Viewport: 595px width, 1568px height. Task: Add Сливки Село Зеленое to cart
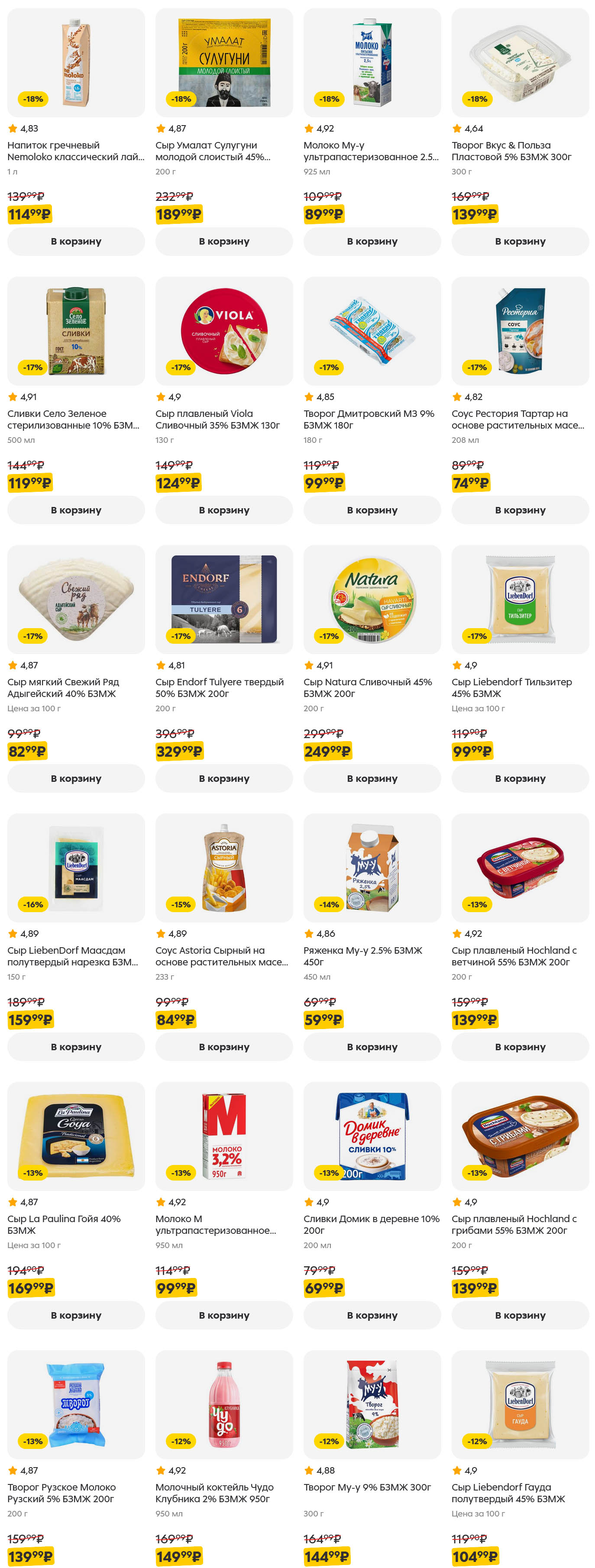point(75,510)
